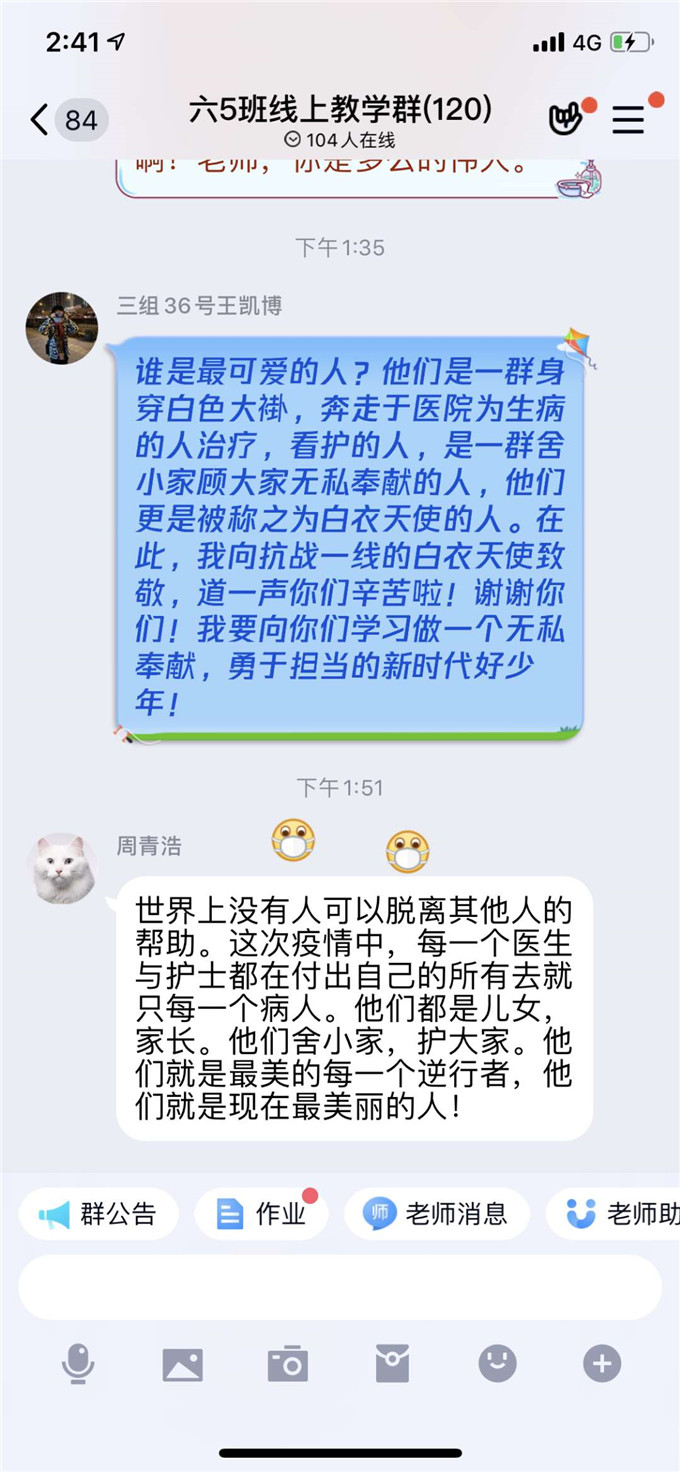The height and width of the screenshot is (1472, 680).
Task: Open the 群公告 announcements
Action: point(99,1214)
